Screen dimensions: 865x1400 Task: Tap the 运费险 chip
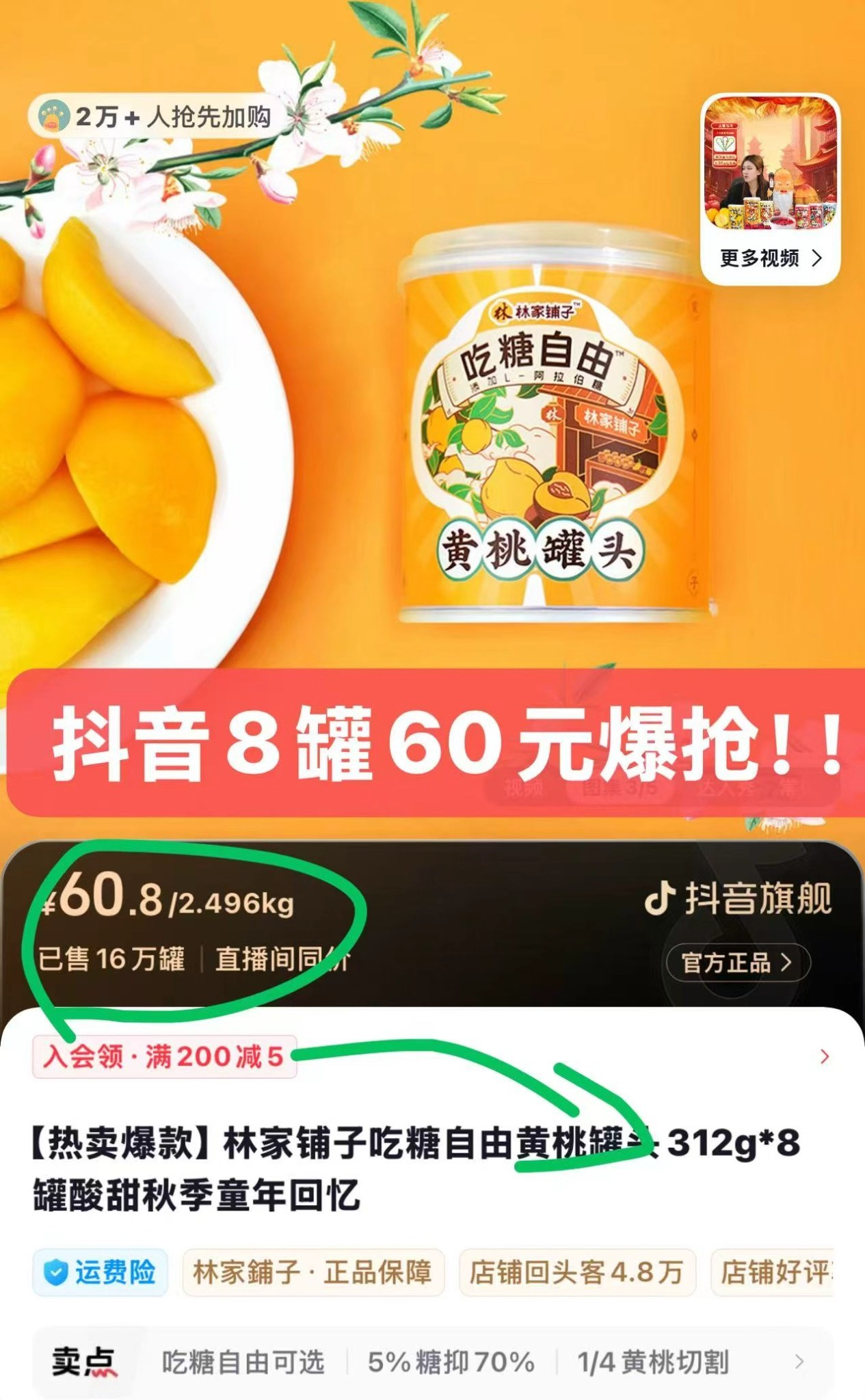[100, 1273]
